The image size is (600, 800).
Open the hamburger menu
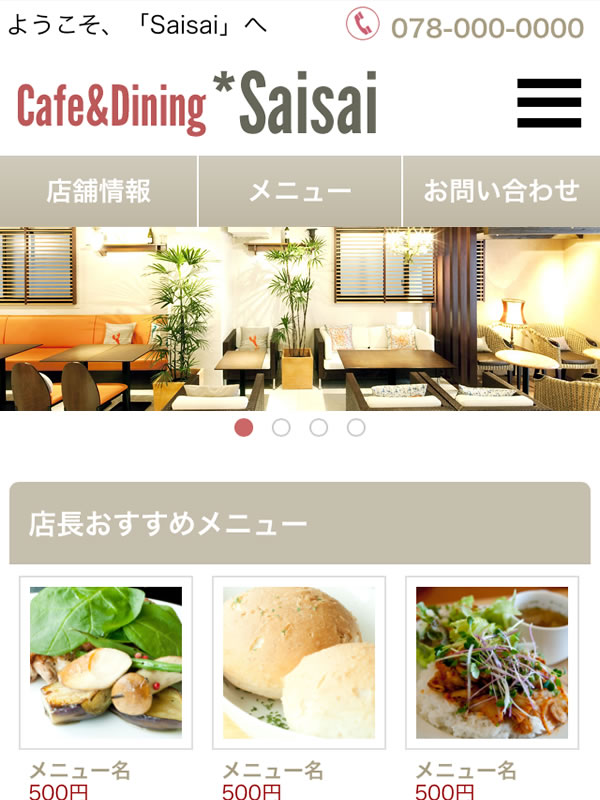click(549, 103)
